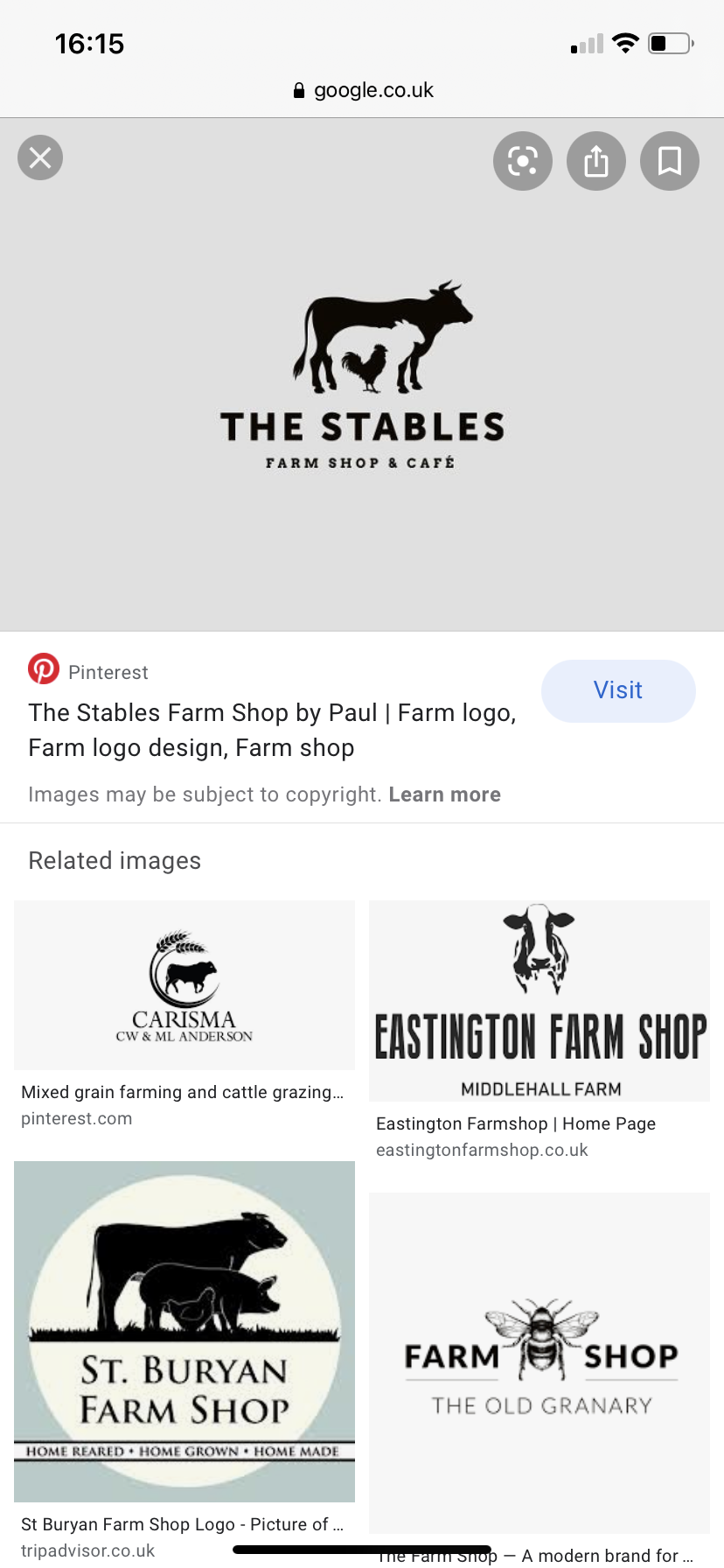Image resolution: width=724 pixels, height=1568 pixels.
Task: Open the St. Buryan Farm Shop image
Action: (x=184, y=1331)
